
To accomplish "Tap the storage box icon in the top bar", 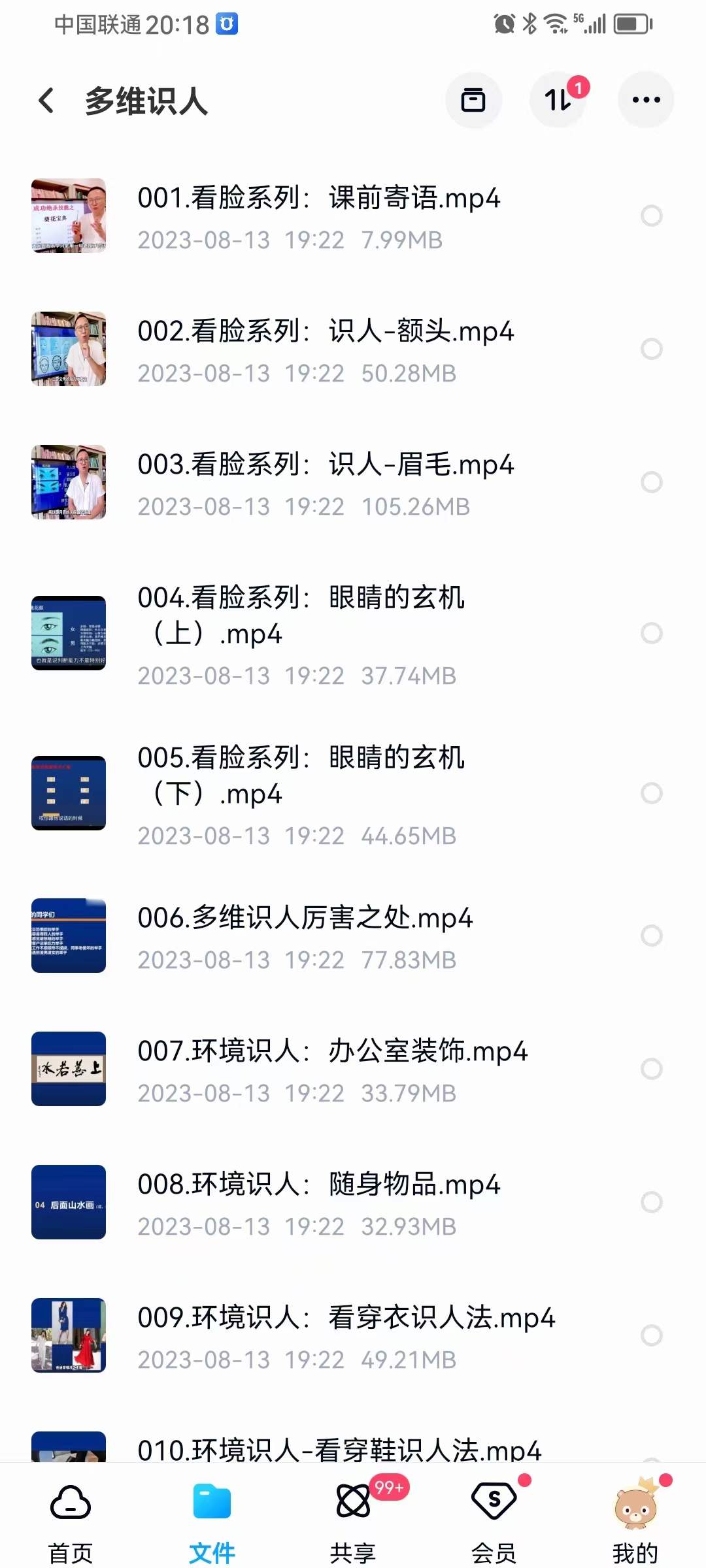I will click(473, 99).
